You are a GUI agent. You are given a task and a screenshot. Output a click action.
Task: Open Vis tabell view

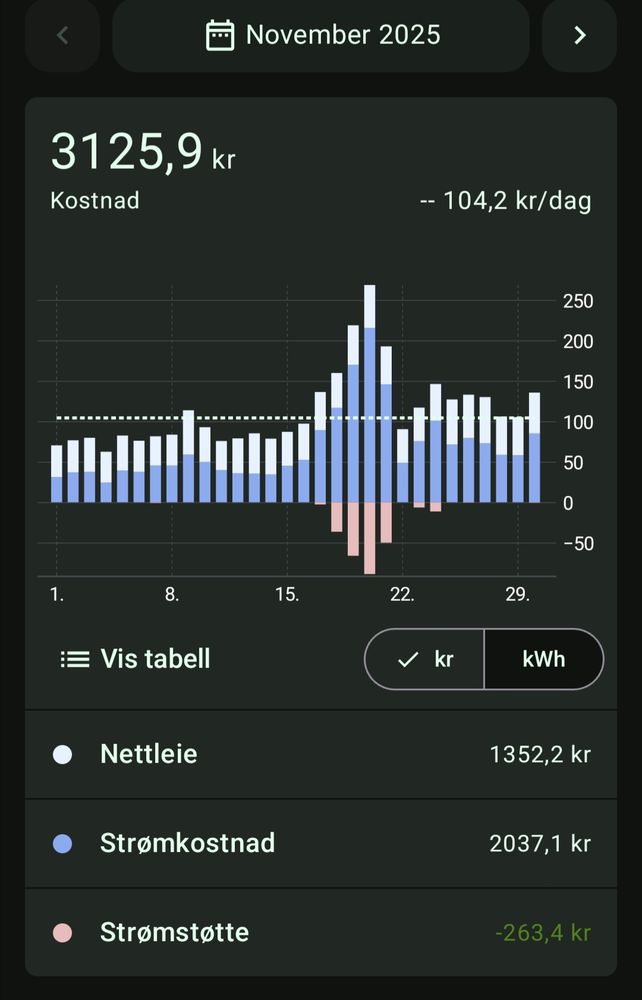click(136, 659)
